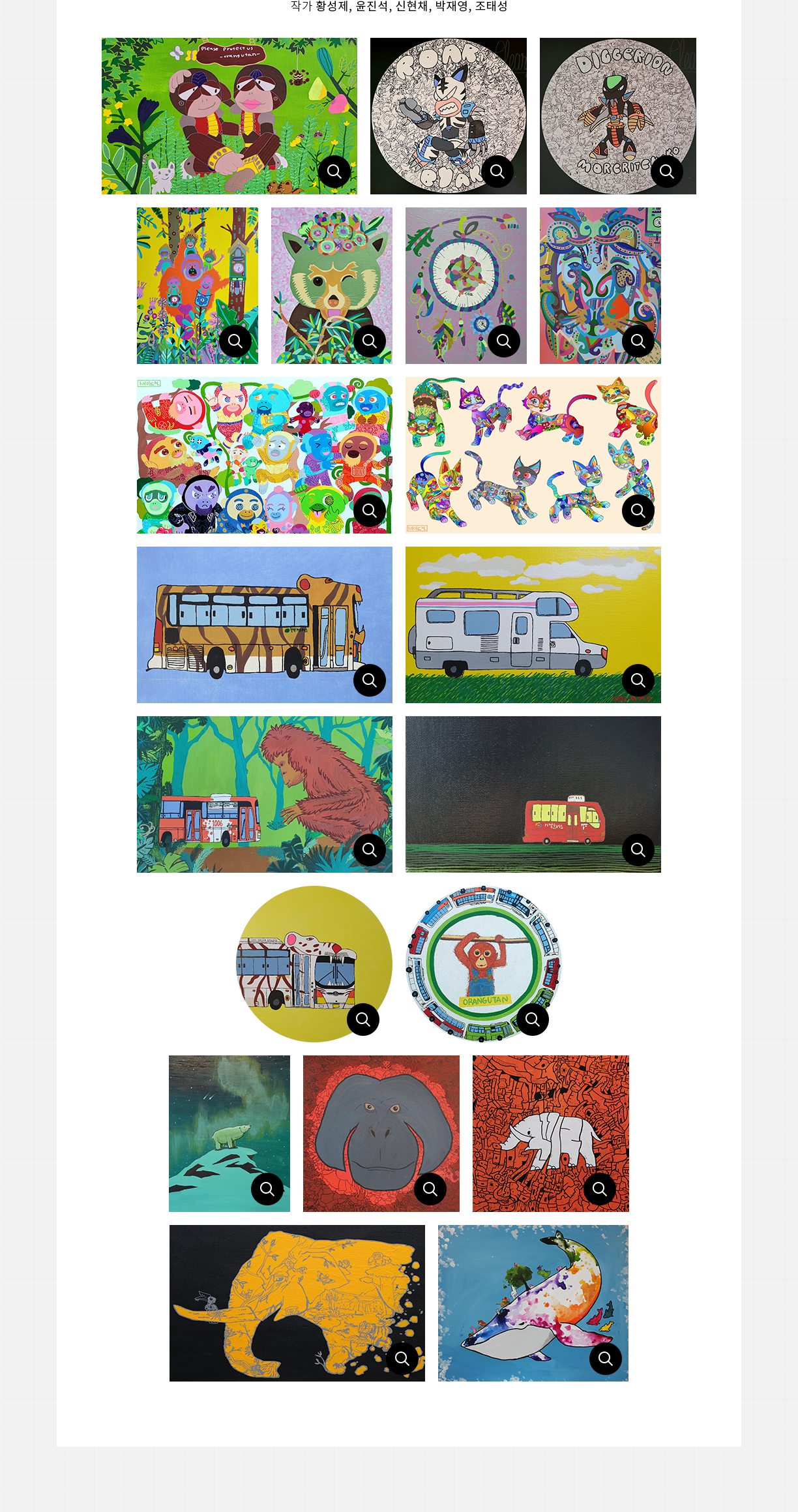
Task: Magnify the watercolor whale painting
Action: pos(606,1359)
